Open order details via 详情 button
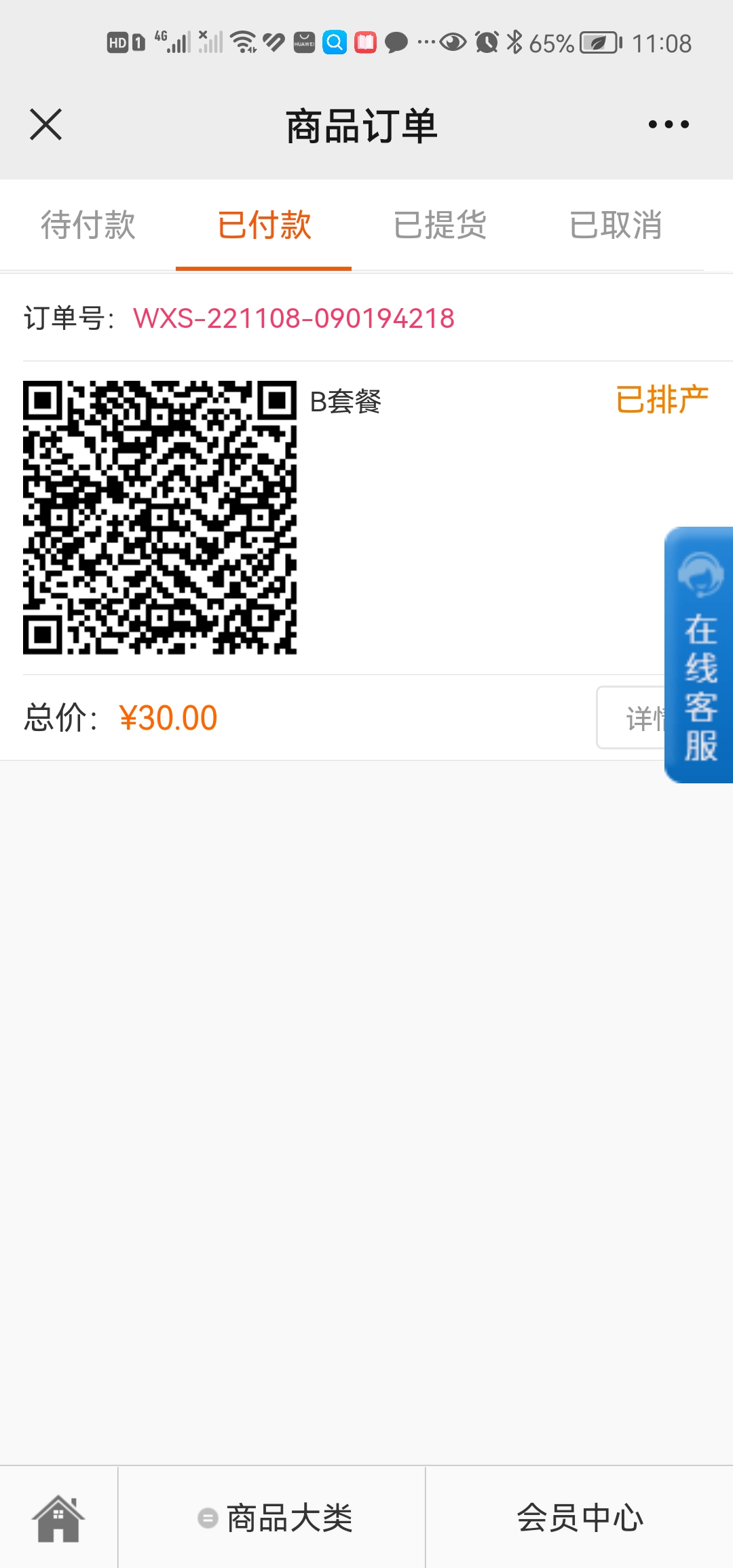This screenshot has height=1568, width=733. coord(631,717)
